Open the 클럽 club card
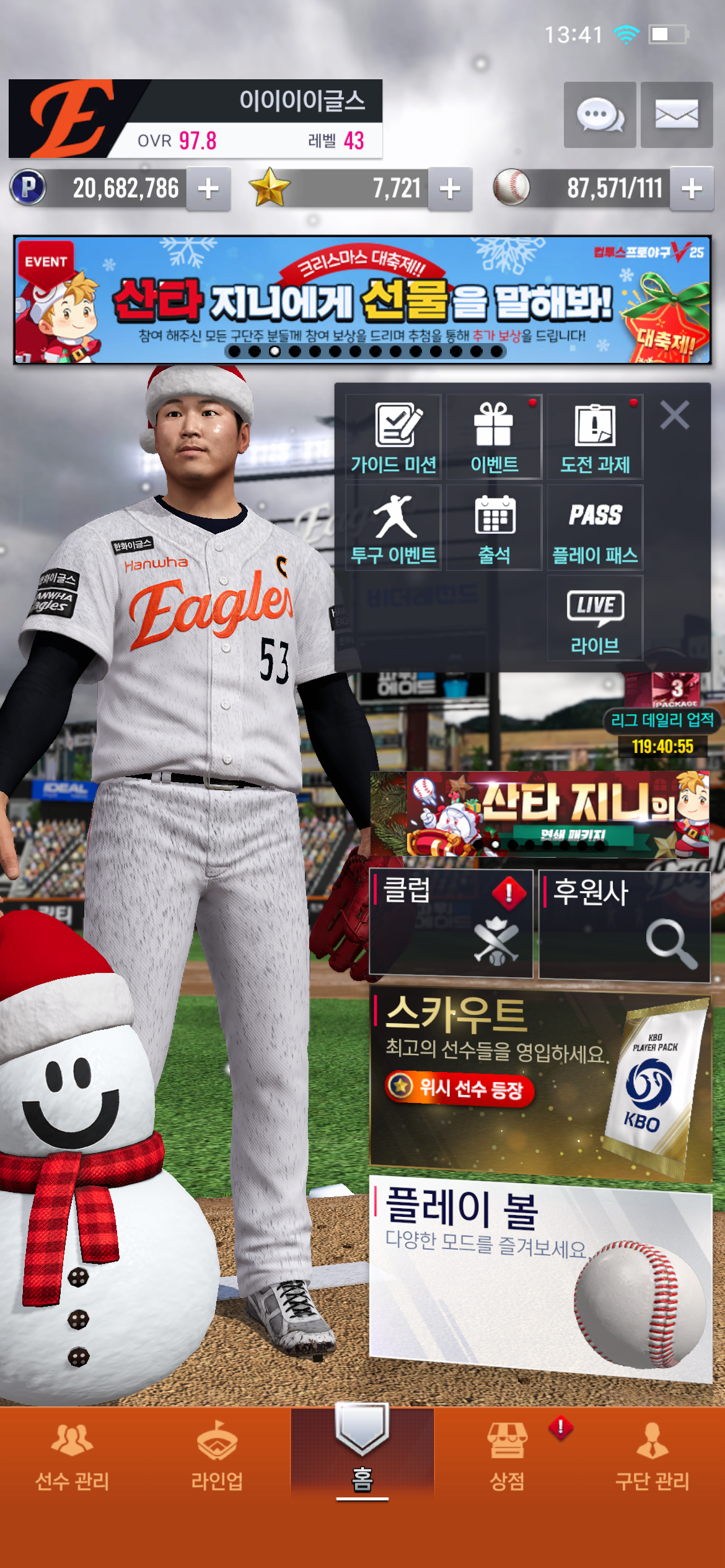Screen dimensions: 725x1568 (450, 923)
